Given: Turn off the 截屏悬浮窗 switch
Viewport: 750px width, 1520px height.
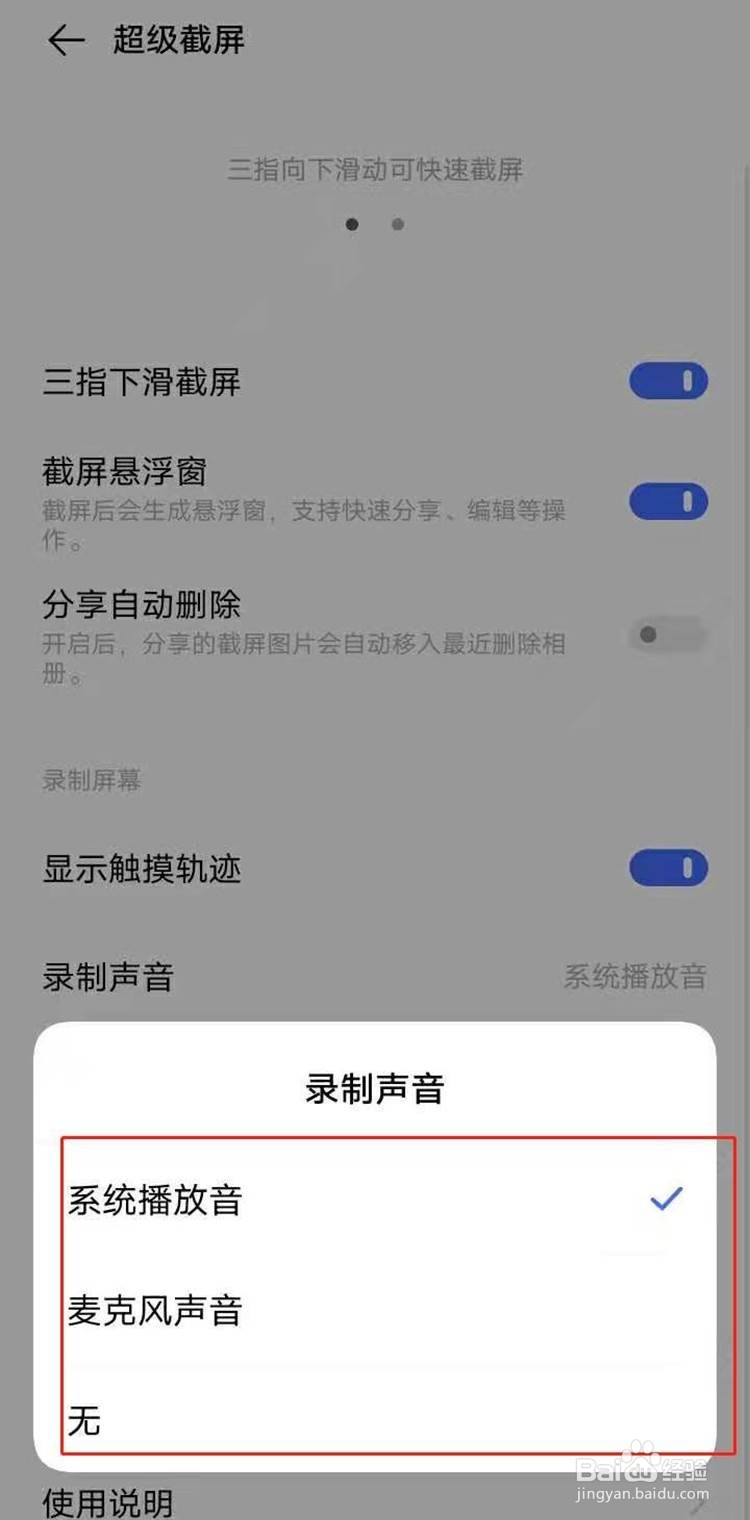Looking at the screenshot, I should click(668, 501).
